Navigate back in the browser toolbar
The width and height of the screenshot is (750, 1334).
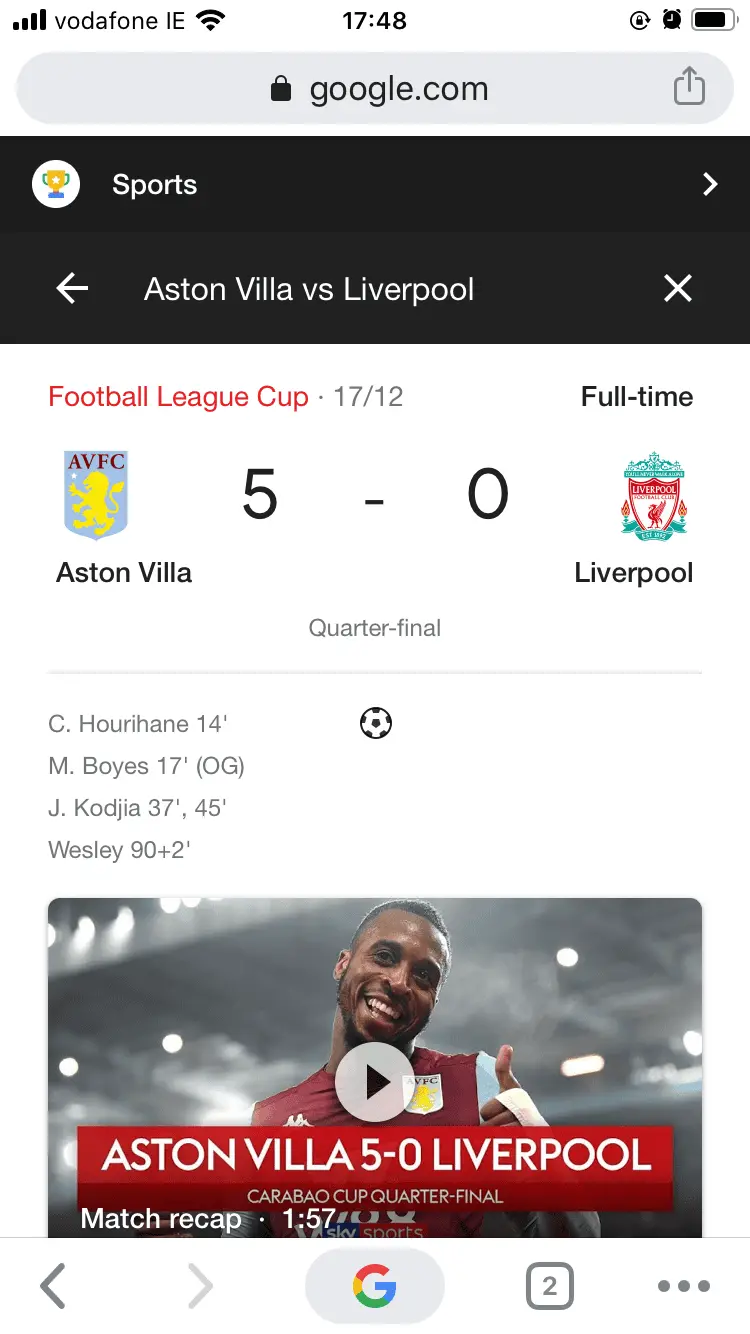(x=53, y=1286)
